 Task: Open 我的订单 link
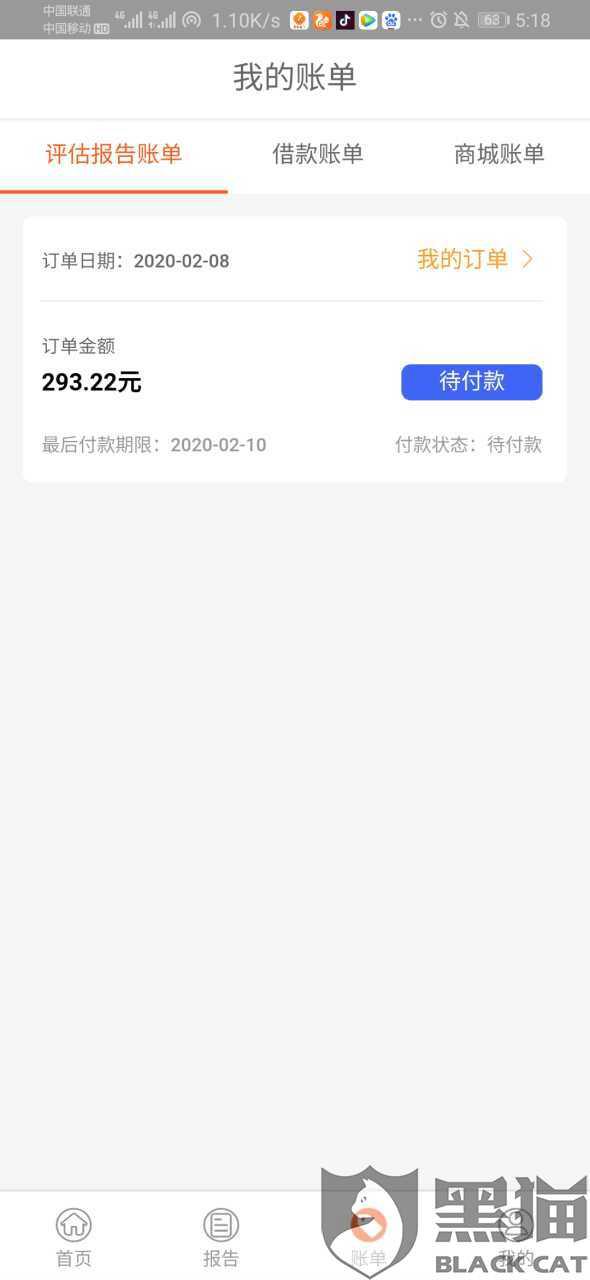(476, 259)
